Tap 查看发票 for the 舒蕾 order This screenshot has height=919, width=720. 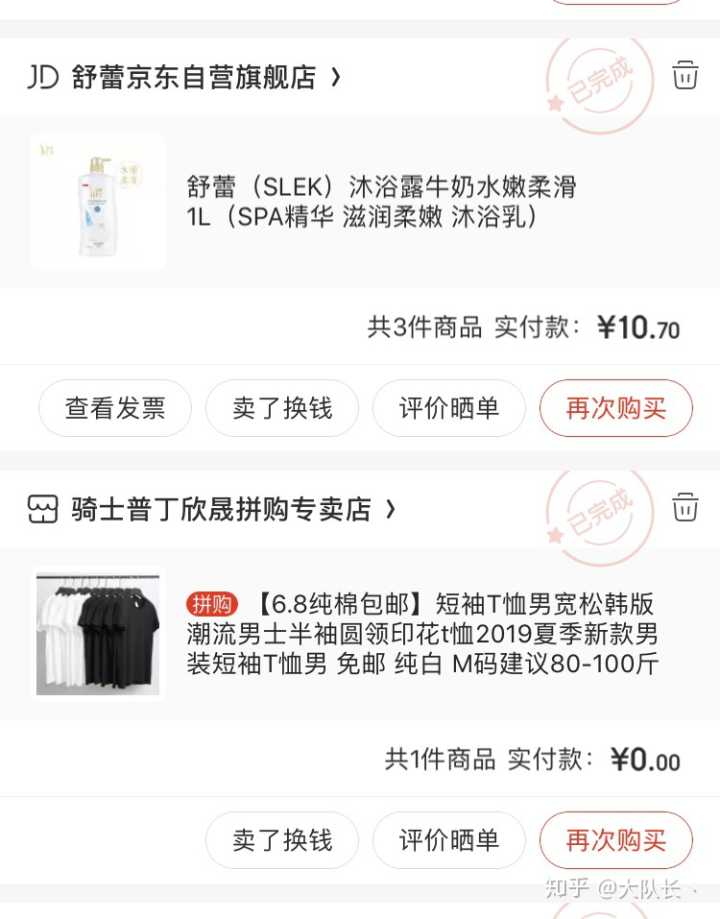tap(115, 408)
